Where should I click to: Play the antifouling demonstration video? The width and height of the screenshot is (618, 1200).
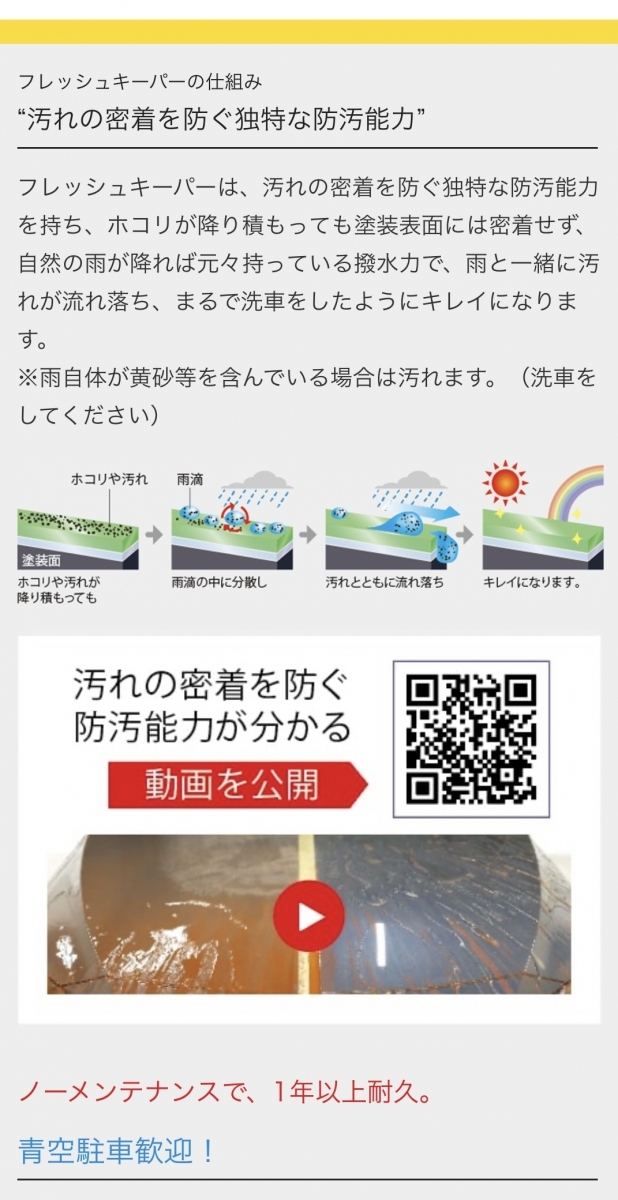308,915
